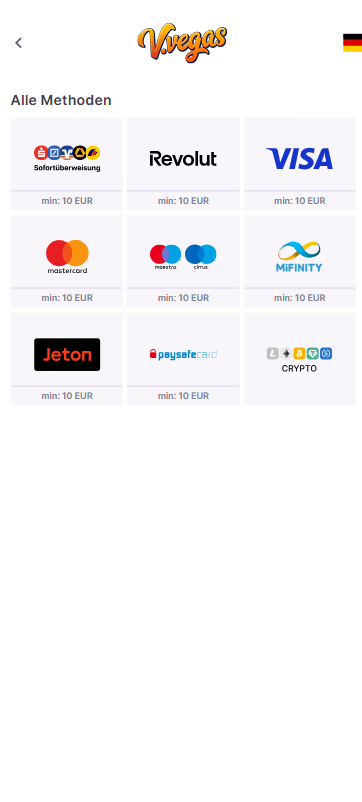Pick the VISA payment option
Image resolution: width=362 pixels, height=802 pixels.
pos(300,164)
